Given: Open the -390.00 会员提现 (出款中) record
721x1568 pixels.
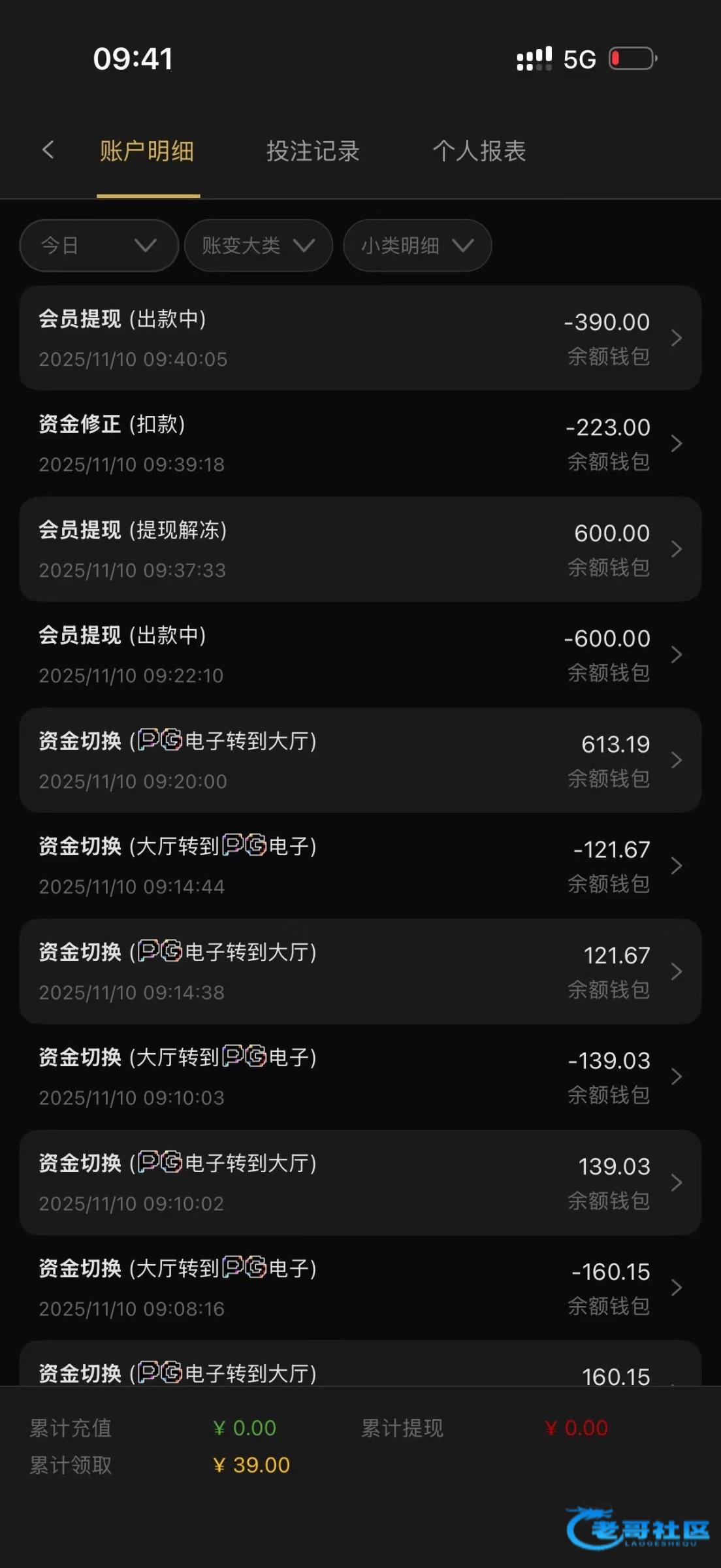Looking at the screenshot, I should 360,338.
